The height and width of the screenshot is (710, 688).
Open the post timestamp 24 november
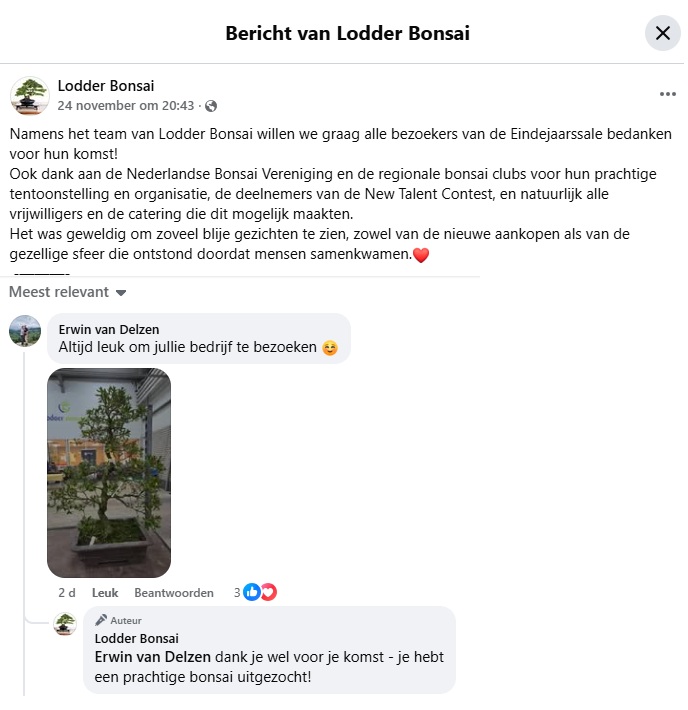point(125,105)
